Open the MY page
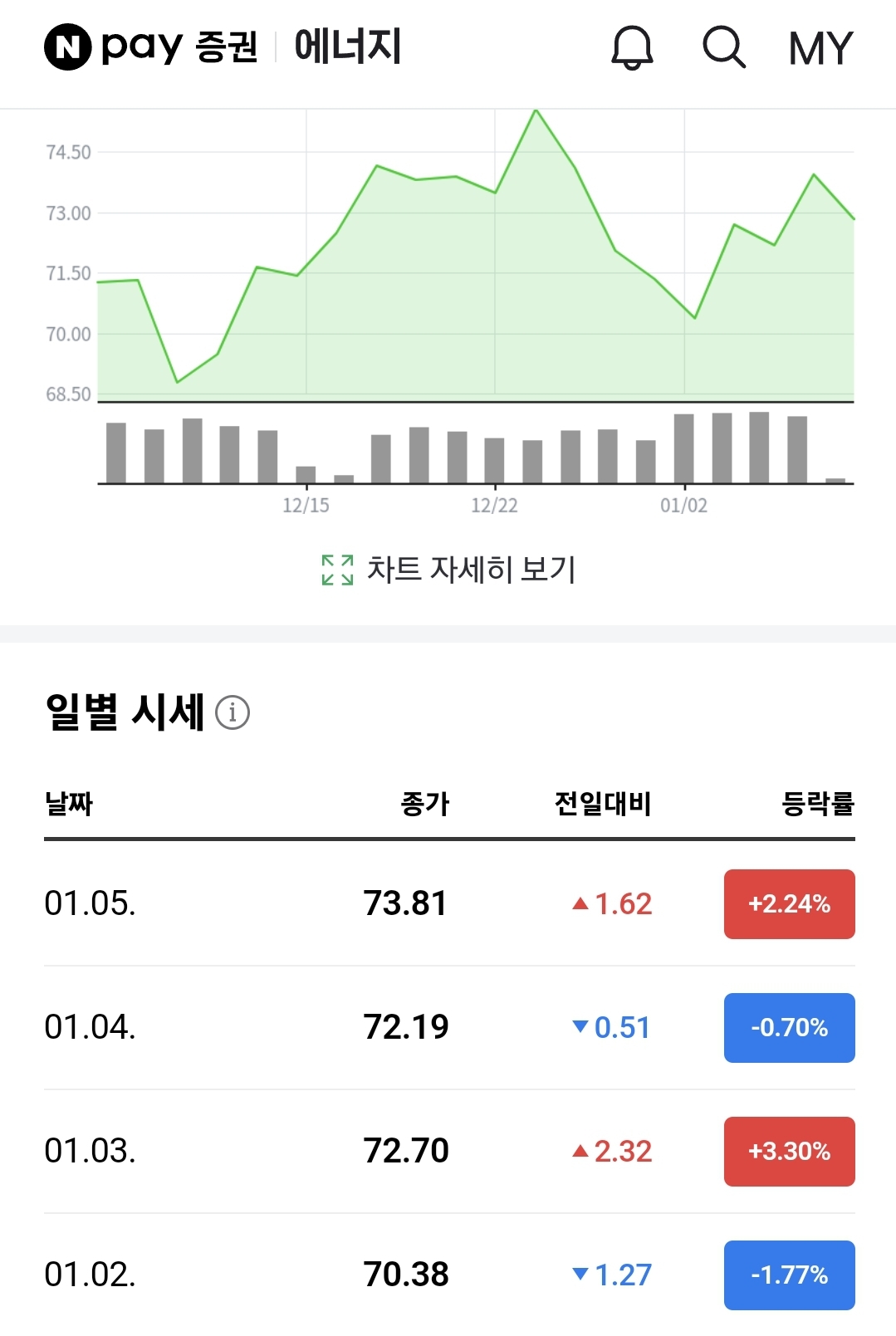 tap(820, 48)
